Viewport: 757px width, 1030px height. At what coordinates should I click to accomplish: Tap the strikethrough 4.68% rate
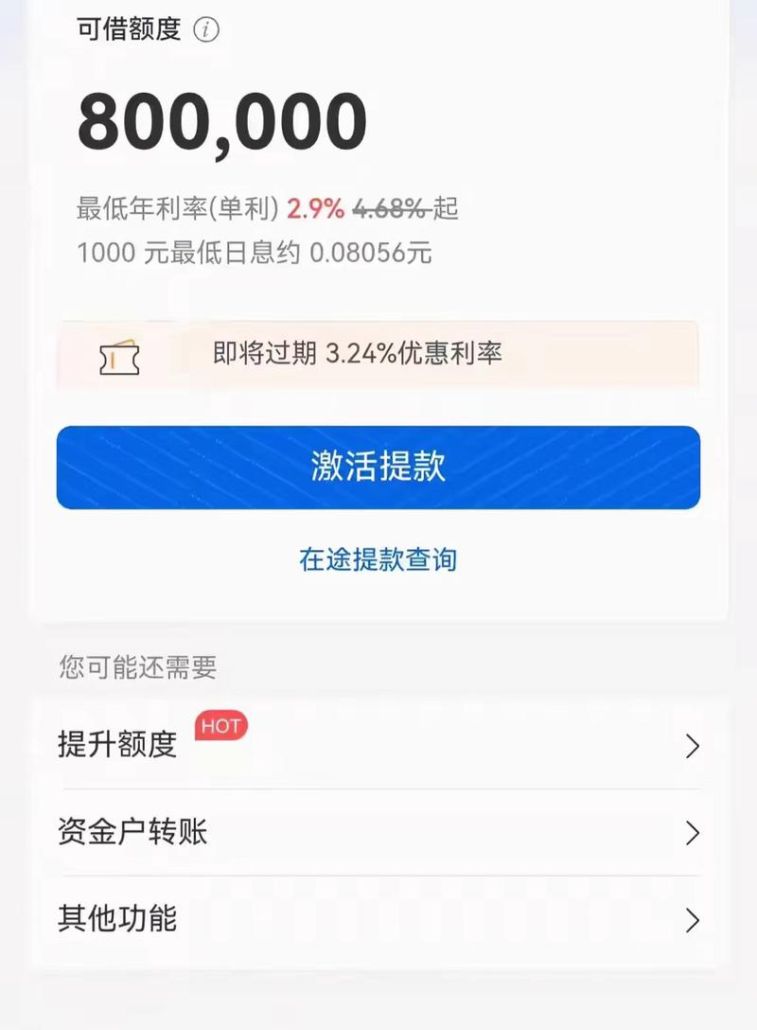pos(388,207)
